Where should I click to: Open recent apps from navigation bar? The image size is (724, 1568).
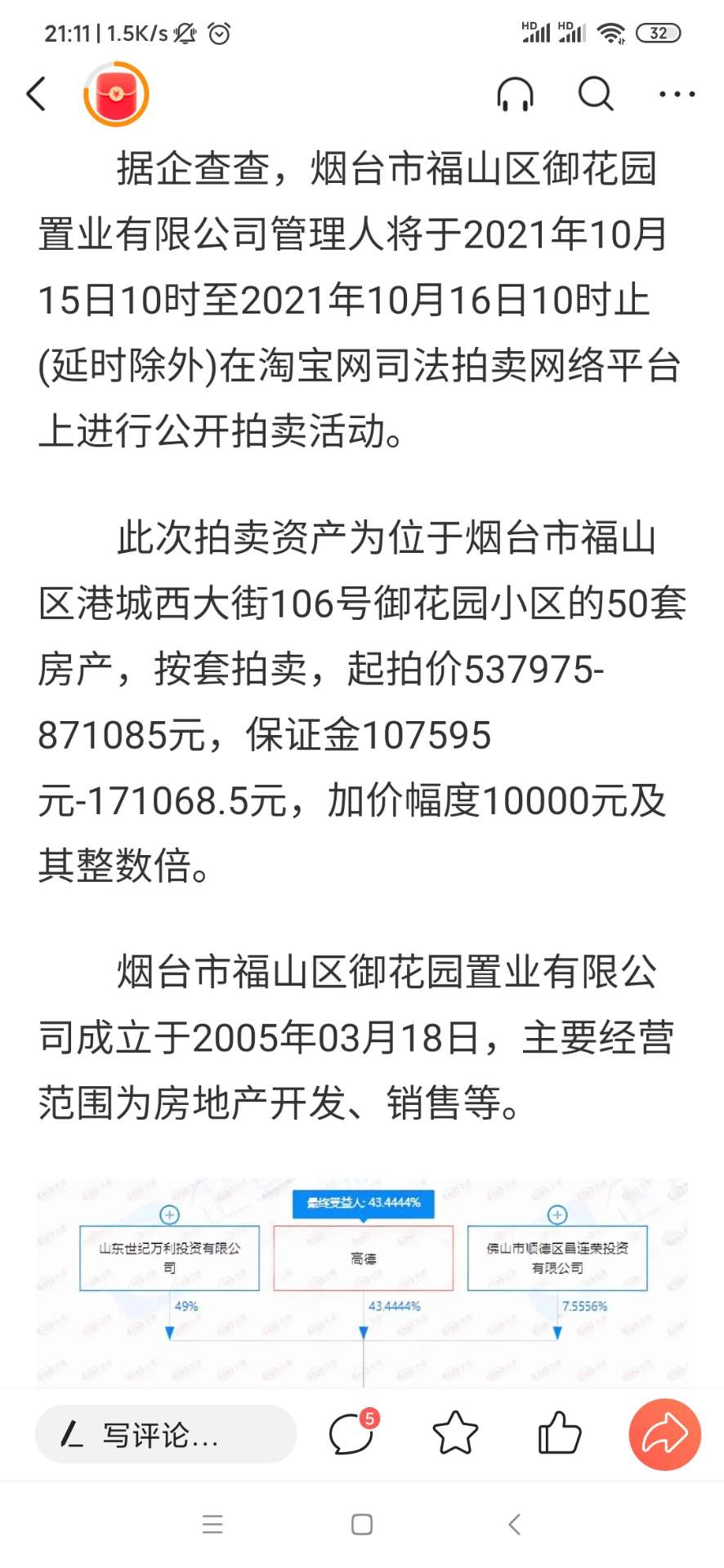[212, 1524]
